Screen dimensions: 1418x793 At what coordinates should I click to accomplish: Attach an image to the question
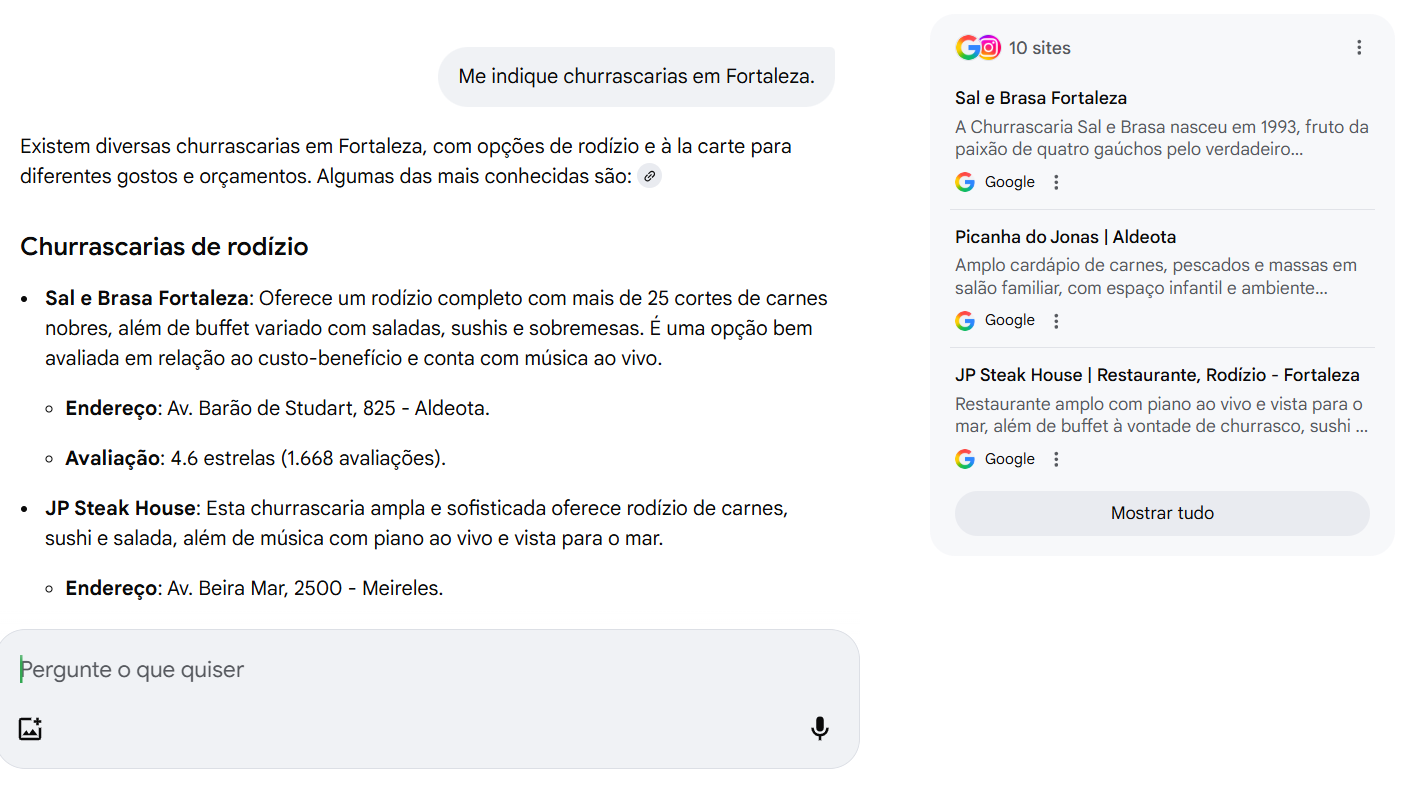point(30,728)
